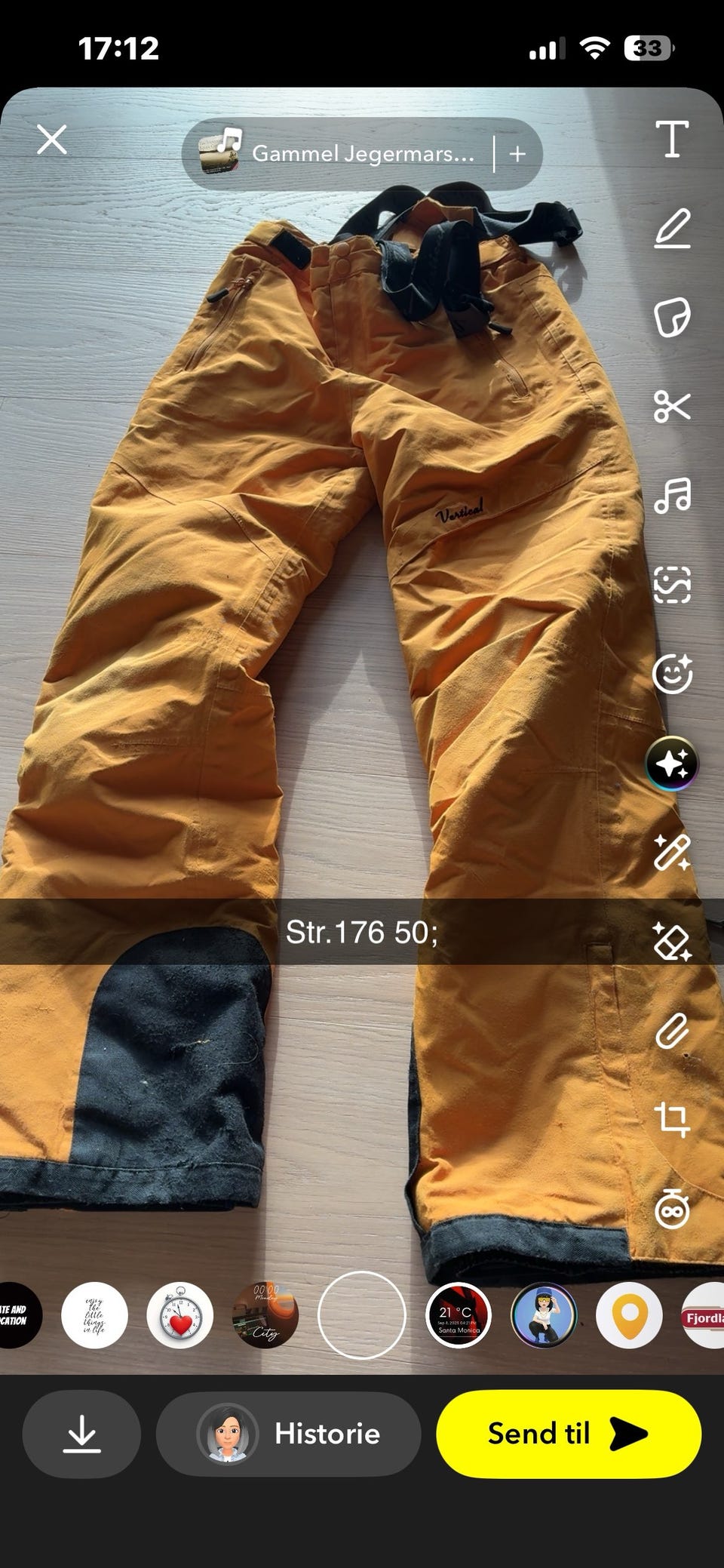Open the scissors cutout tool

pos(672,407)
